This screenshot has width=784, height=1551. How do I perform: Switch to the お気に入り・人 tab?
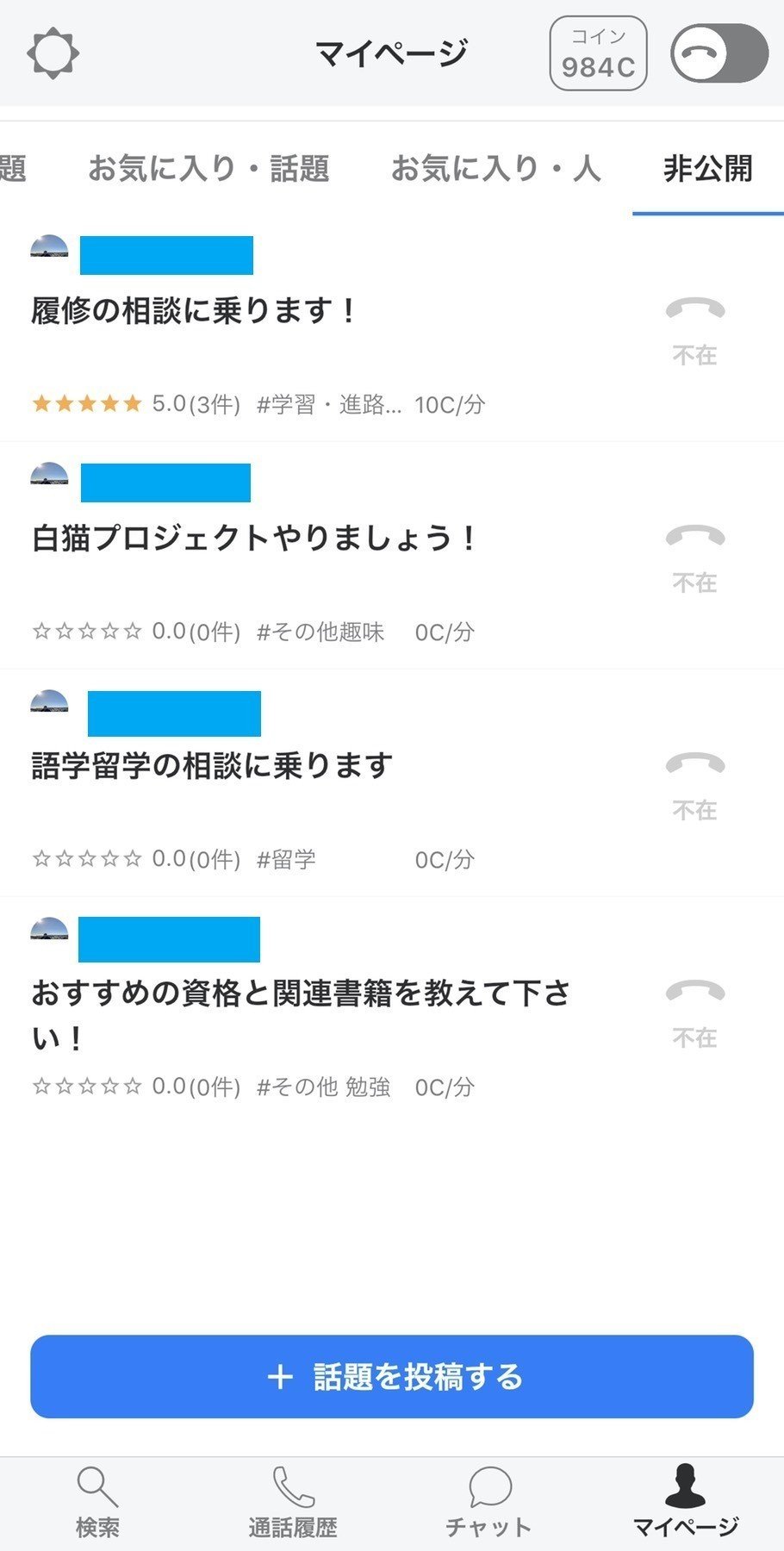point(497,169)
